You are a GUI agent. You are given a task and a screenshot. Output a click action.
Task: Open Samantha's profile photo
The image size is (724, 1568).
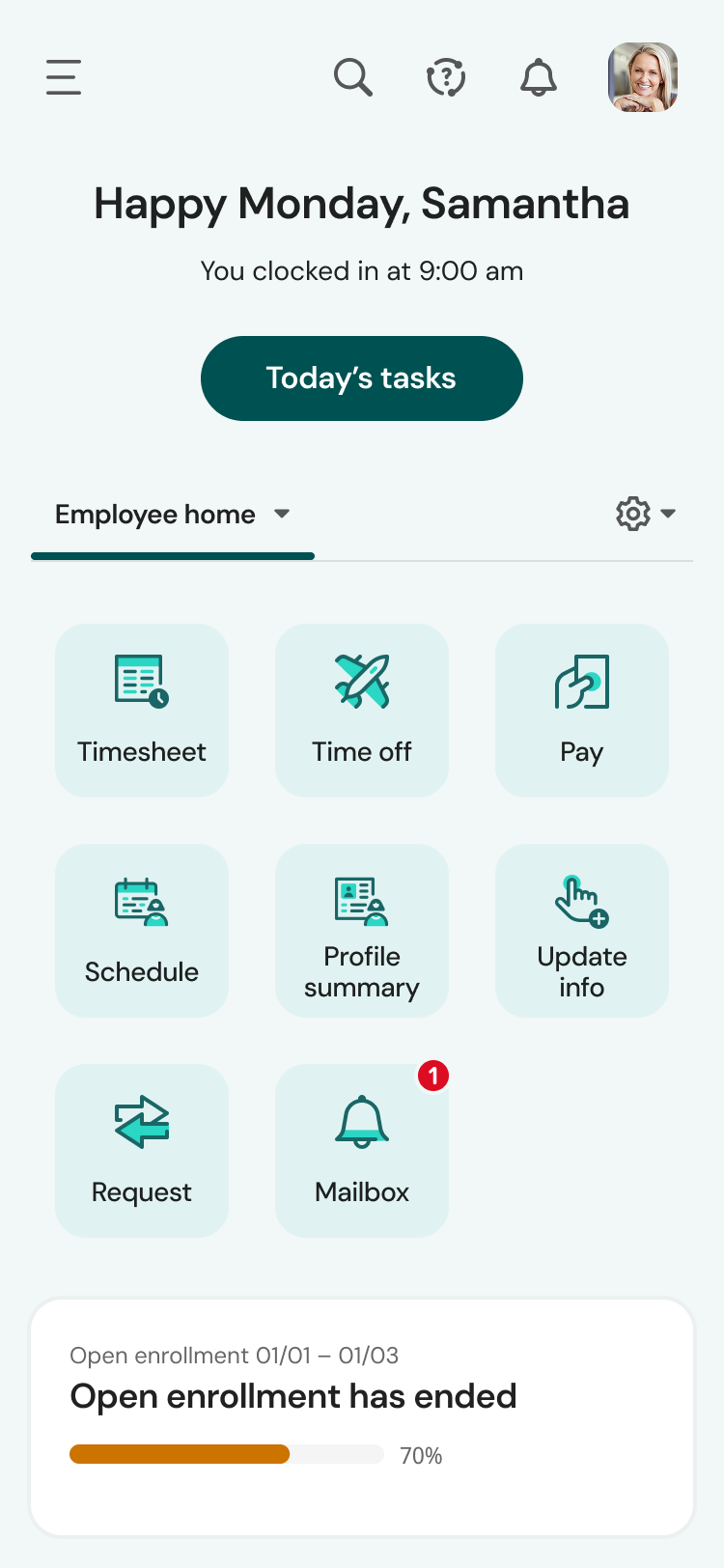click(643, 77)
